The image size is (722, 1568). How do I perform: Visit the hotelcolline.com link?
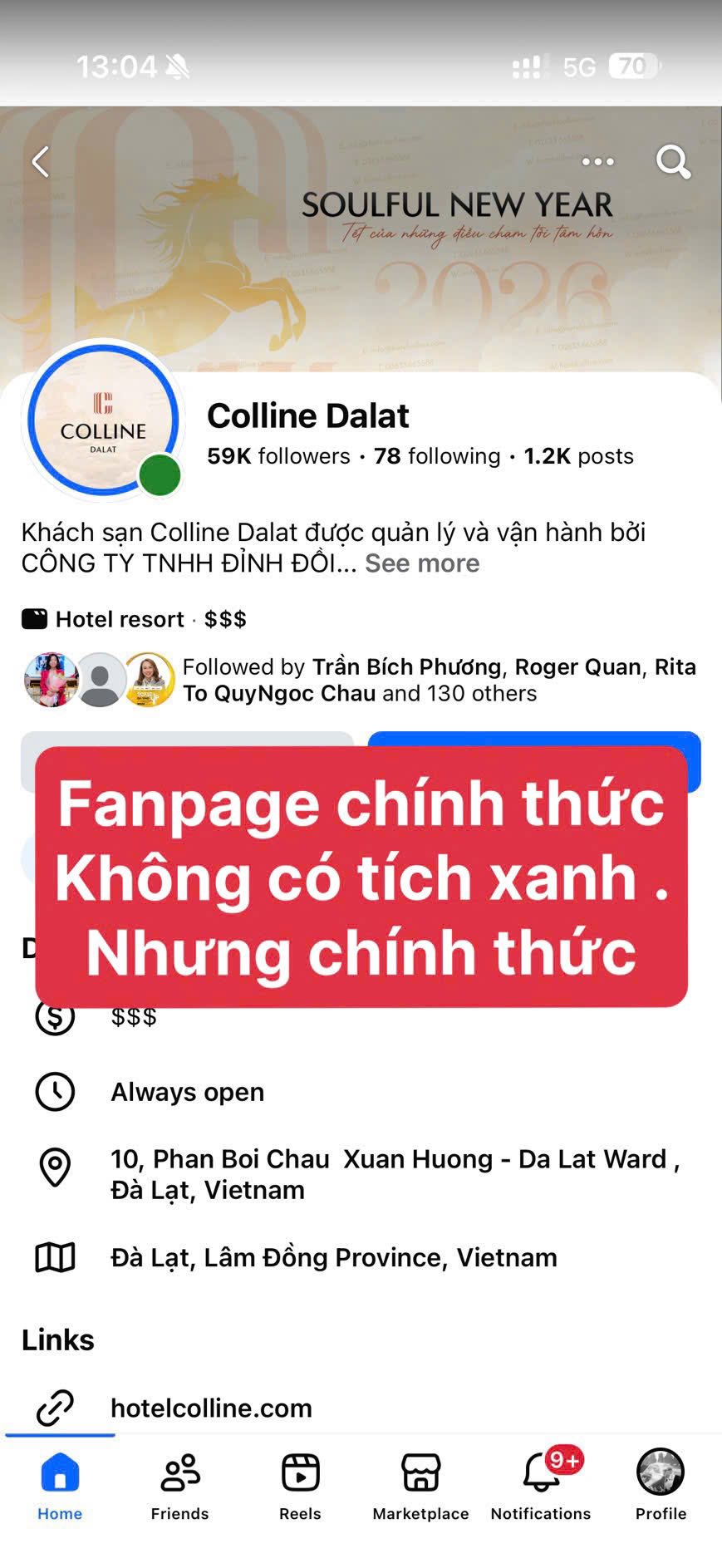[x=211, y=1408]
